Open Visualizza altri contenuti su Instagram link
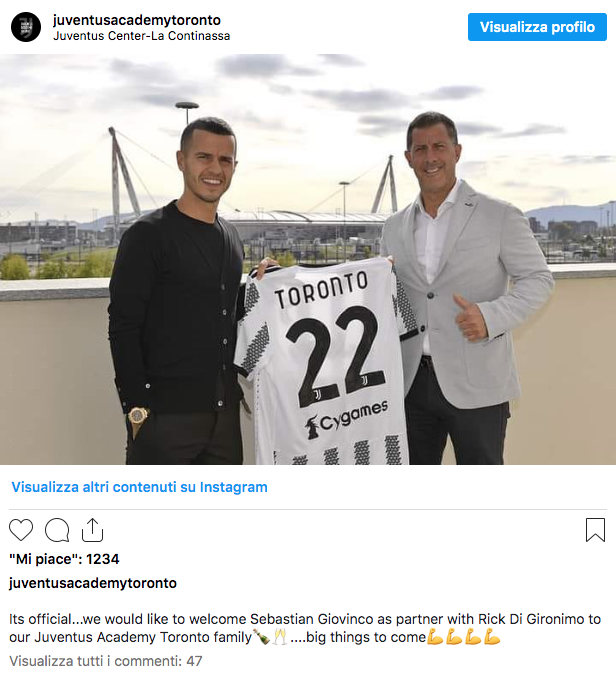Image resolution: width=616 pixels, height=679 pixels. point(139,488)
